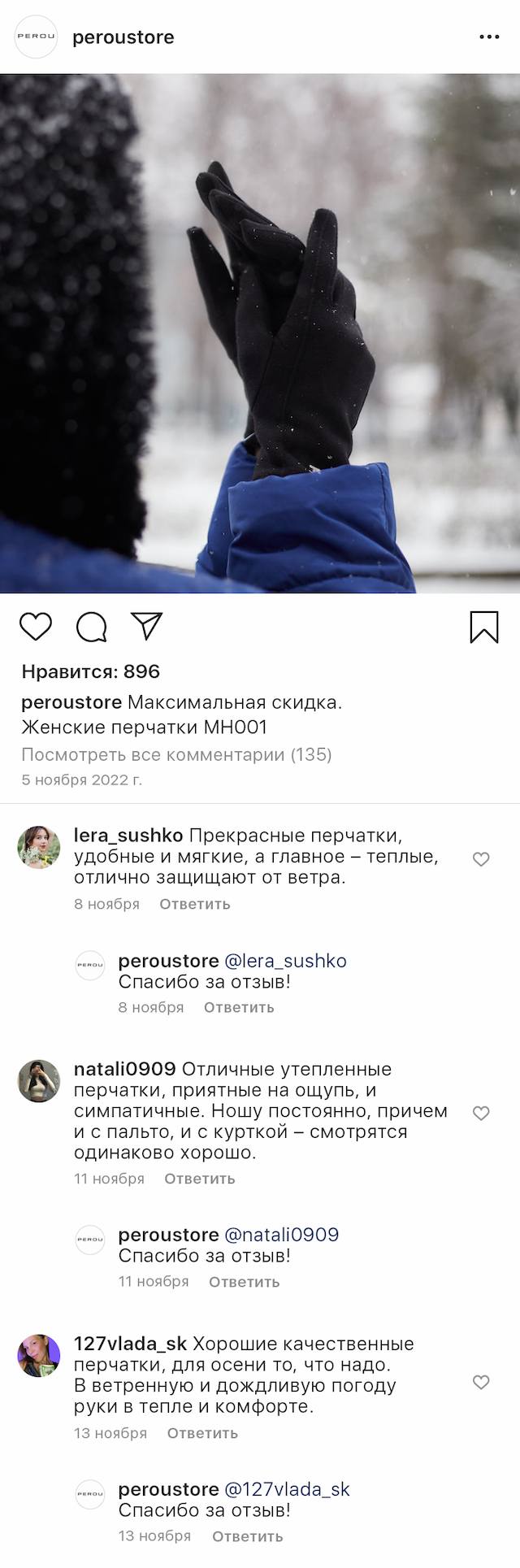Open the @natali0909 mention link
Viewport: 520px width, 1568px height.
coord(281,1235)
